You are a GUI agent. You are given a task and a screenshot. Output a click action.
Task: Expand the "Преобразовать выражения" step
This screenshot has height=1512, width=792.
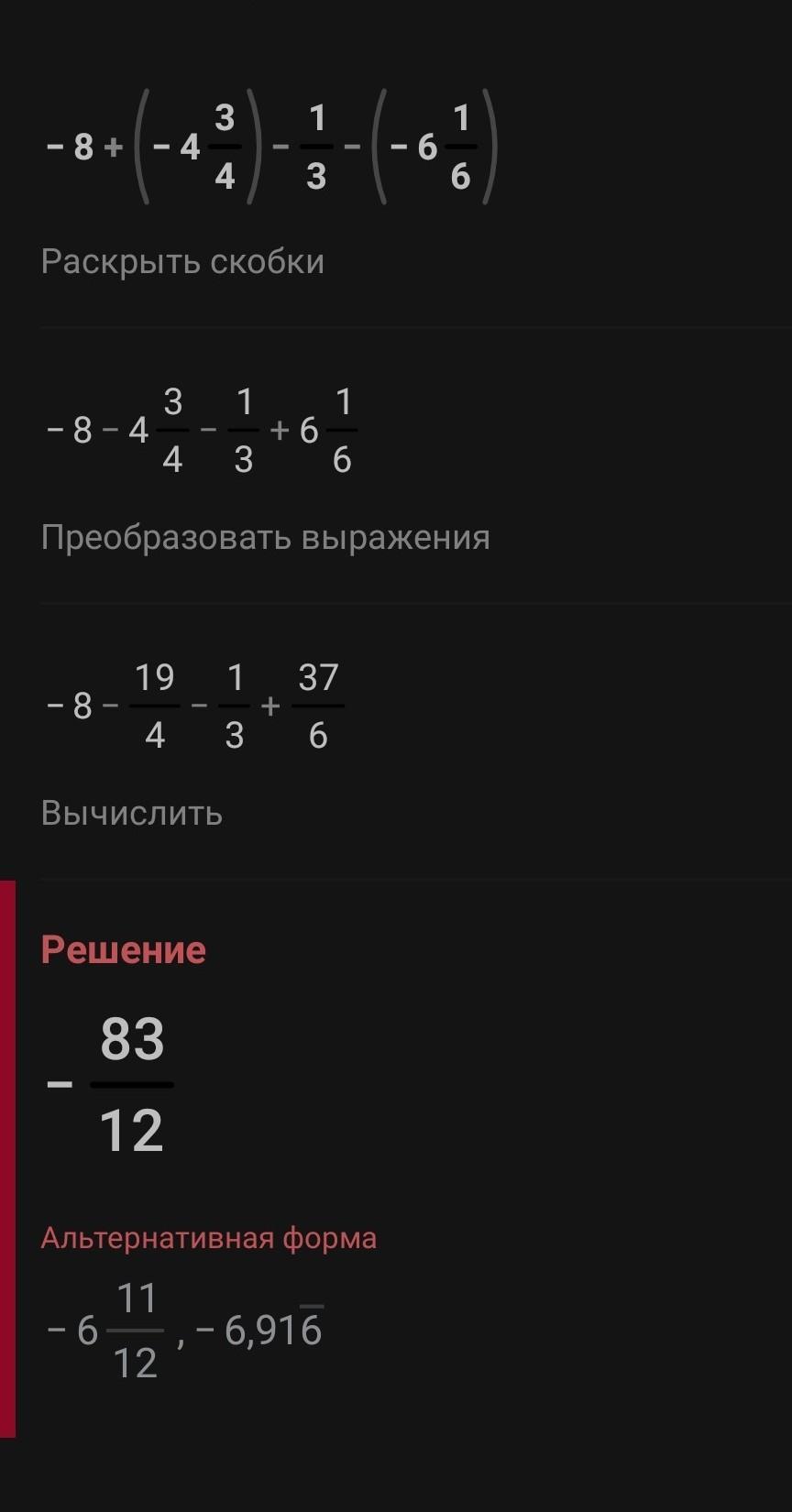265,538
